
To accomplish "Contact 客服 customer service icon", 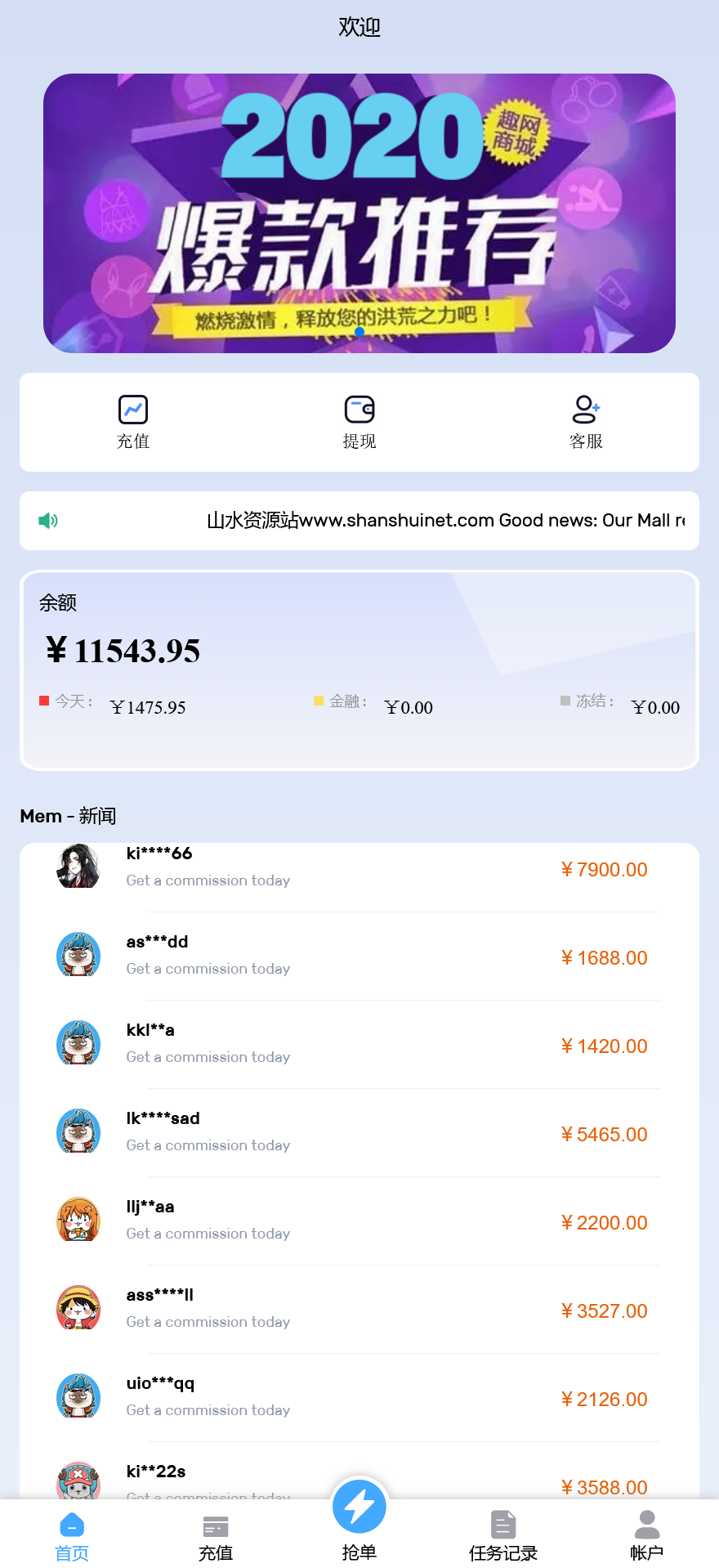I will (x=586, y=409).
